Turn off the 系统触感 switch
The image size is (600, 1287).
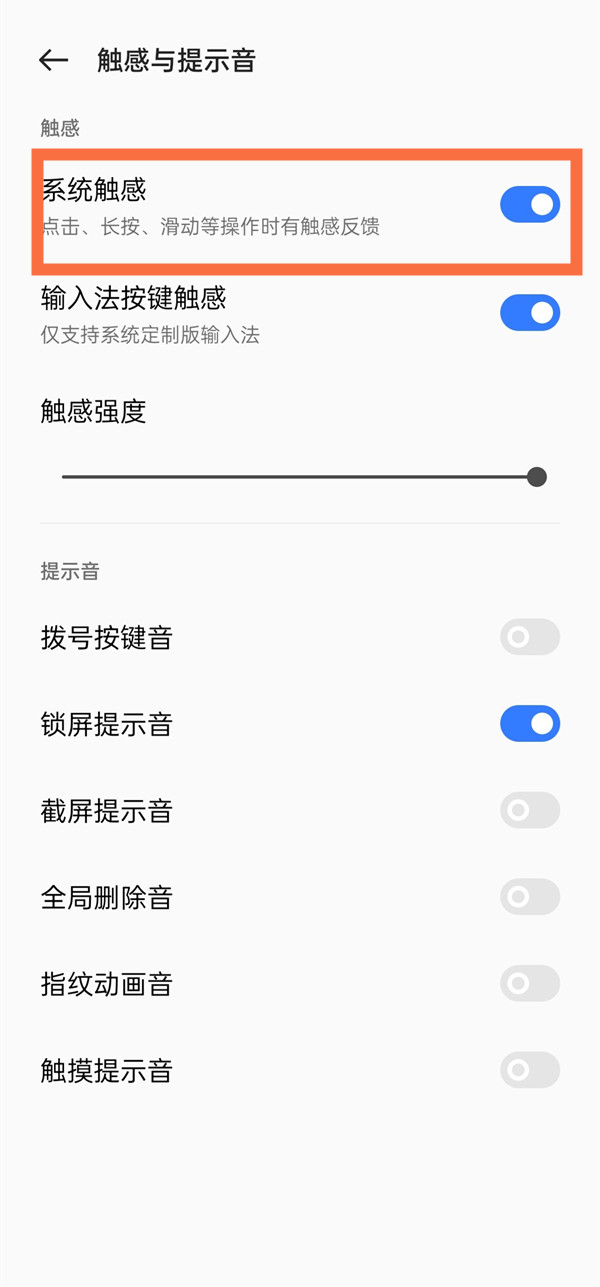pos(529,205)
